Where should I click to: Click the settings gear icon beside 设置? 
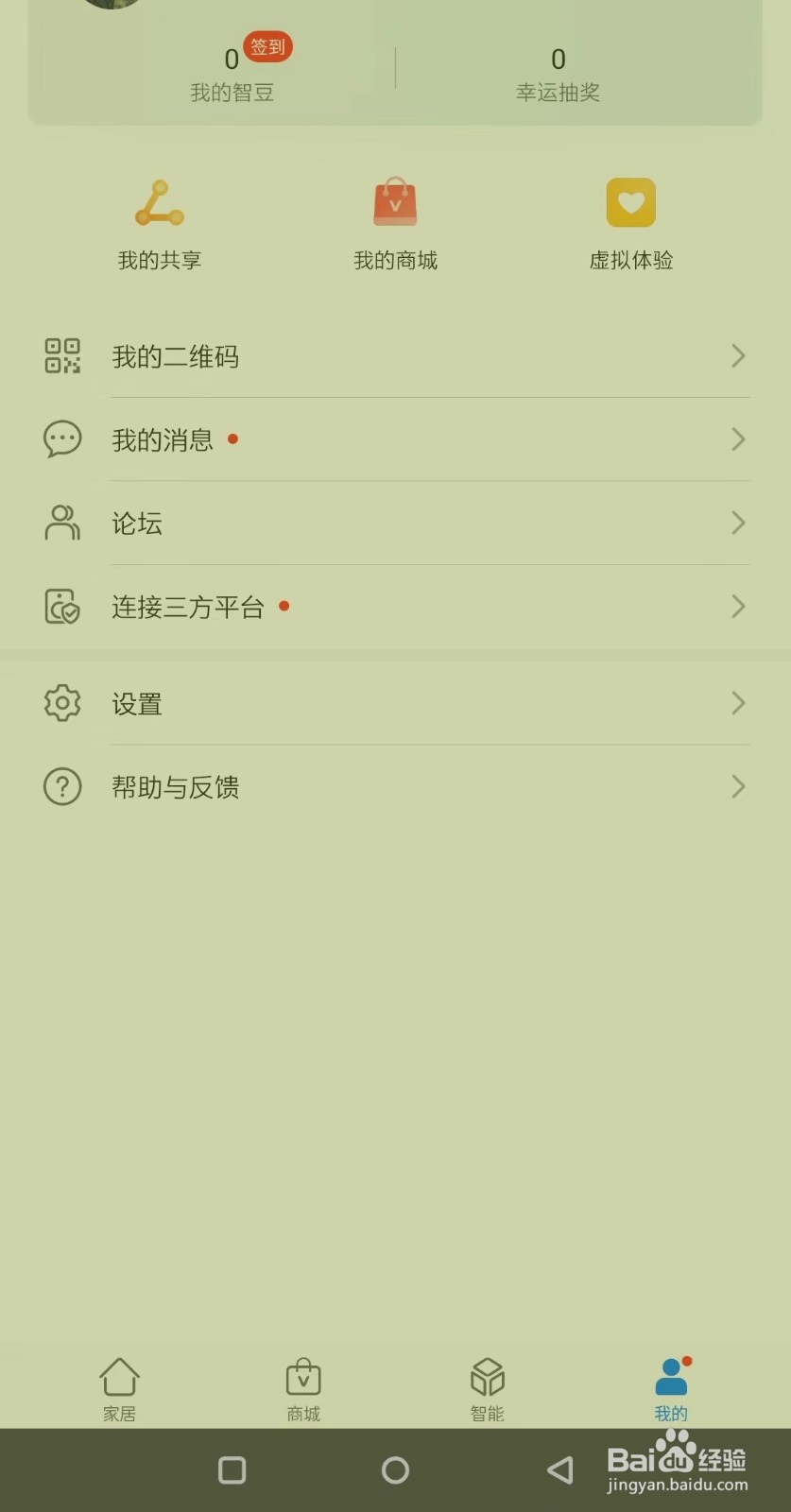coord(61,702)
